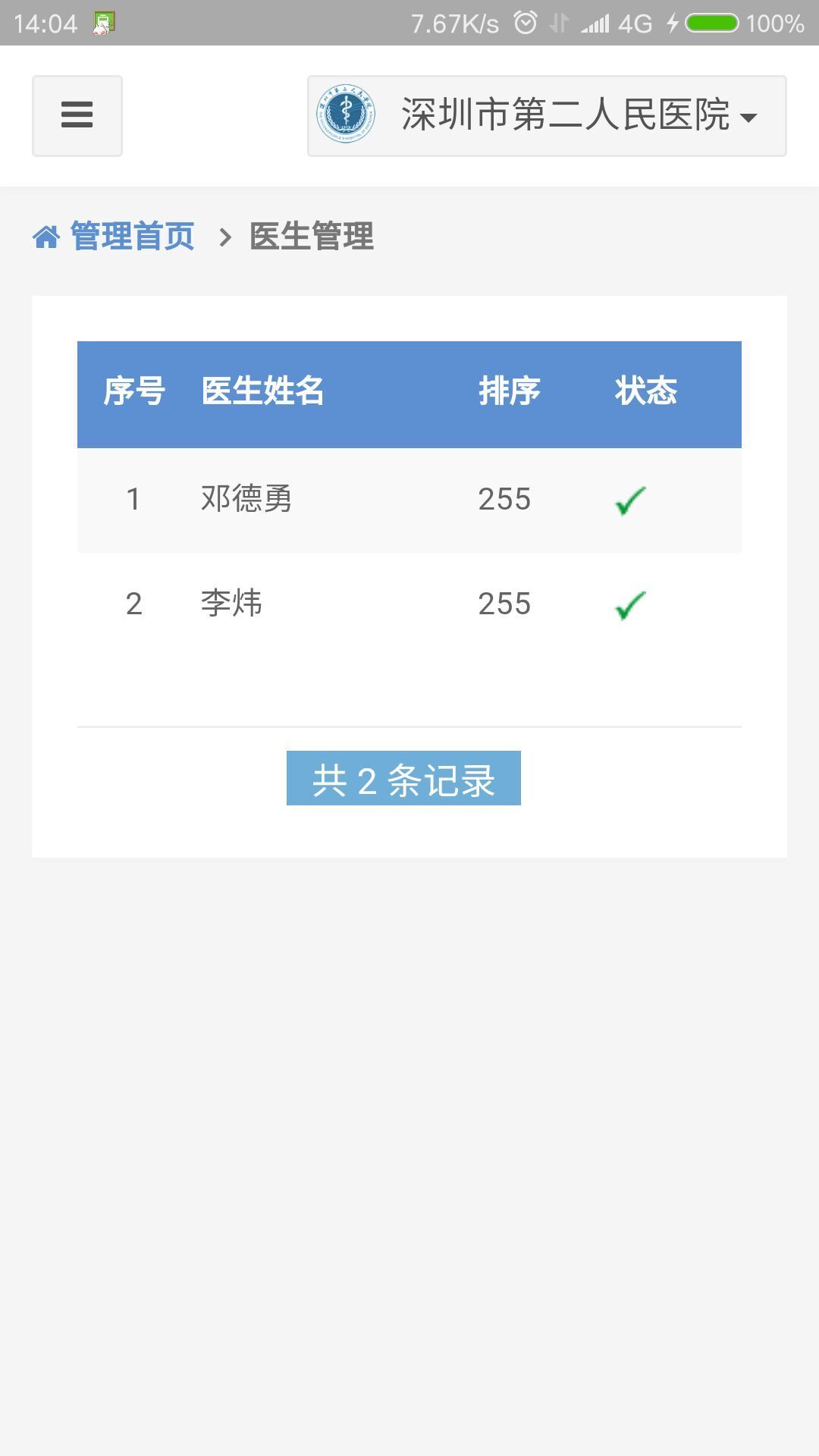This screenshot has height=1456, width=819.
Task: Open doctor row 李炜
Action: [231, 604]
